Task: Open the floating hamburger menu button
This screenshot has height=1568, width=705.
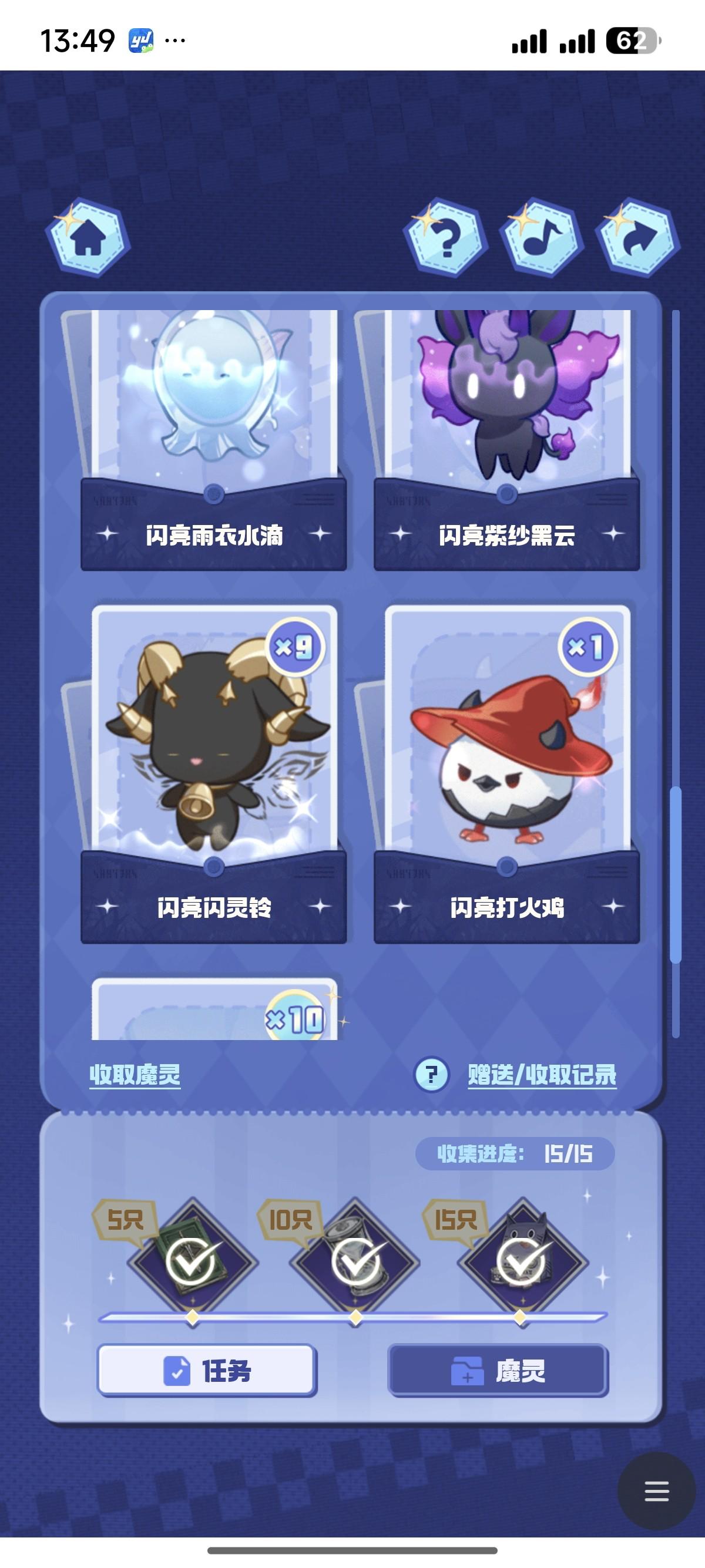Action: [656, 1491]
